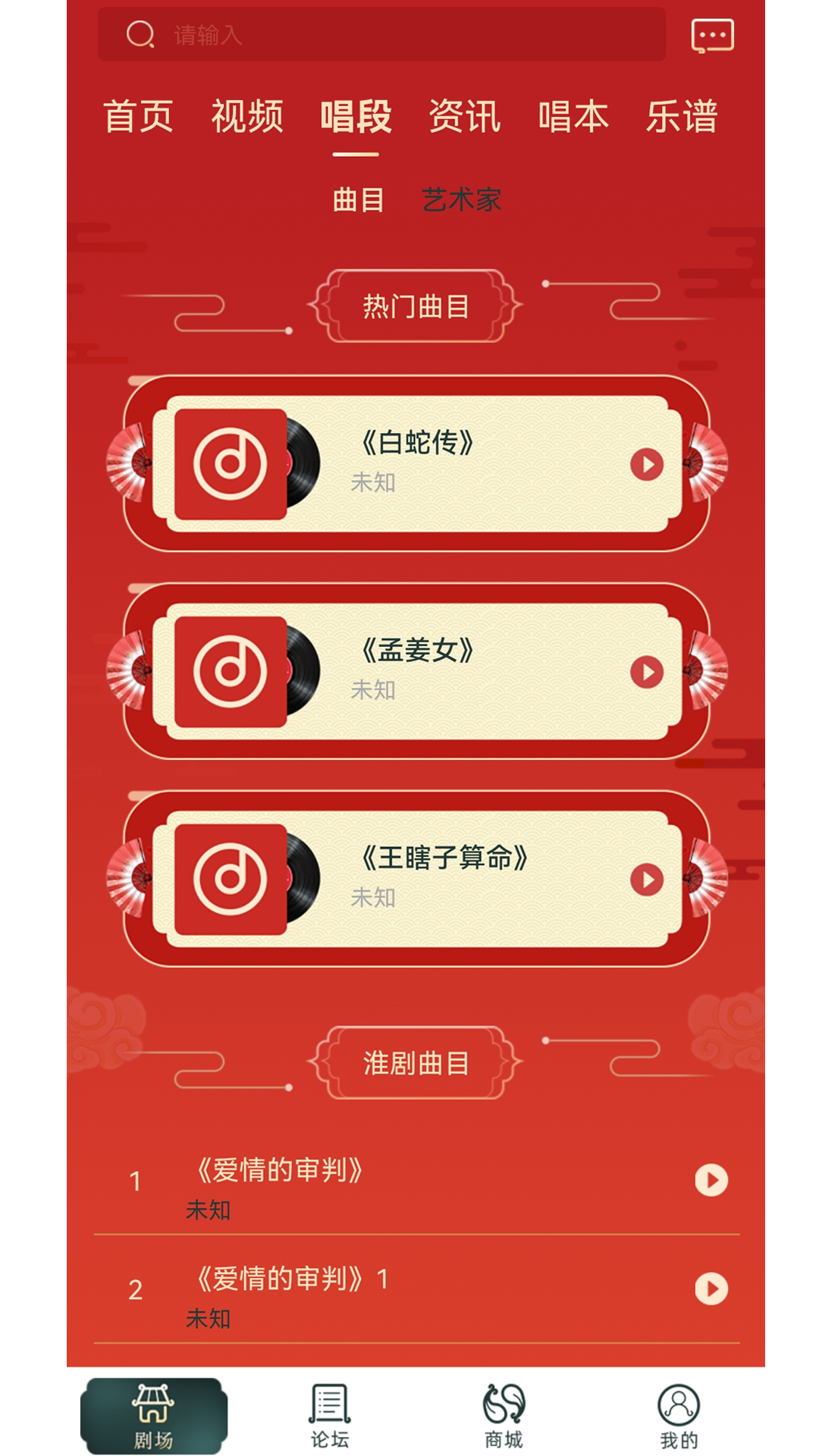Image resolution: width=819 pixels, height=1456 pixels.
Task: Open the 商城 bottom tab
Action: pyautogui.click(x=504, y=1416)
